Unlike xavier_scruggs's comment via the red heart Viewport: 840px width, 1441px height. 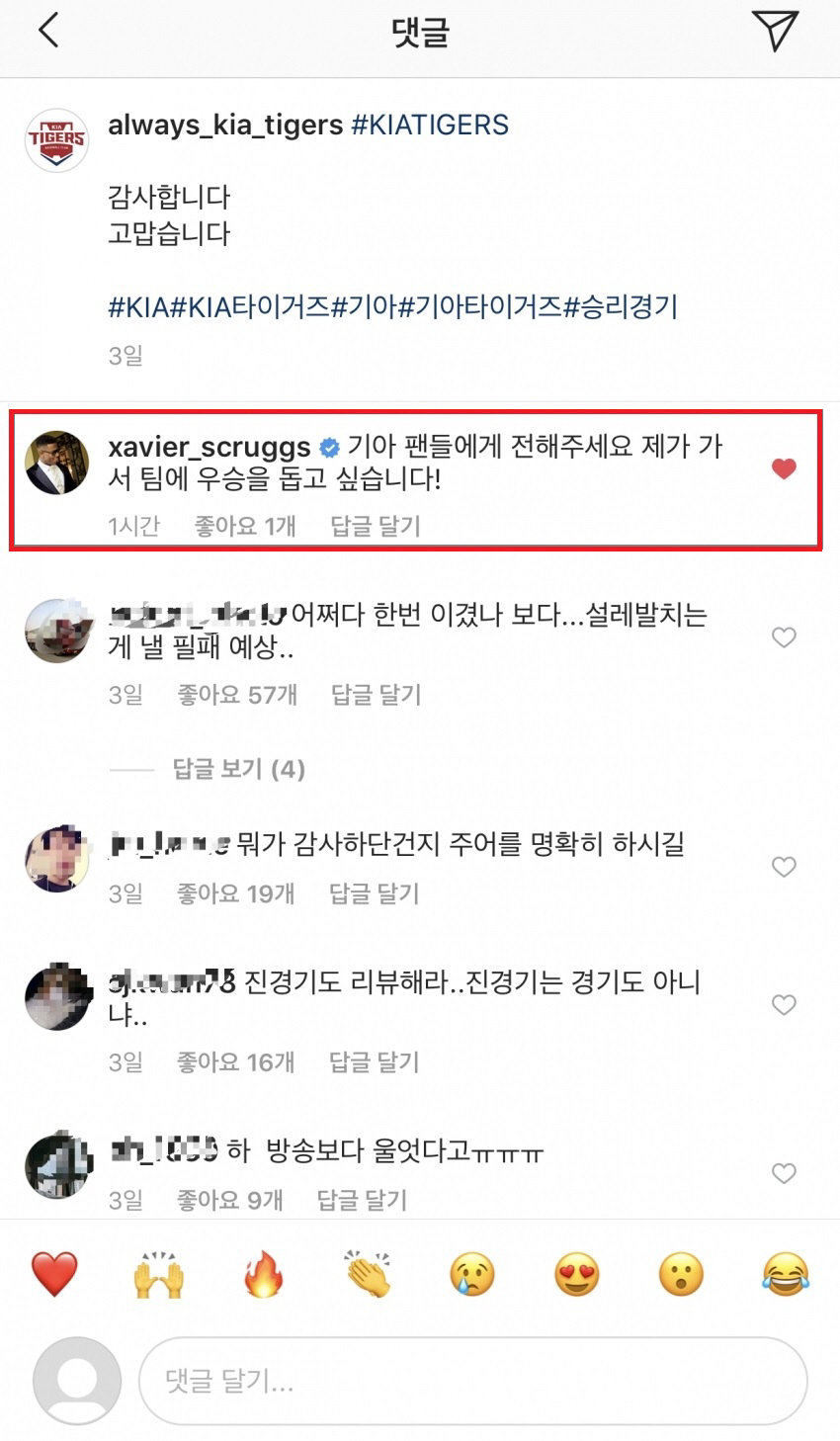click(x=784, y=468)
